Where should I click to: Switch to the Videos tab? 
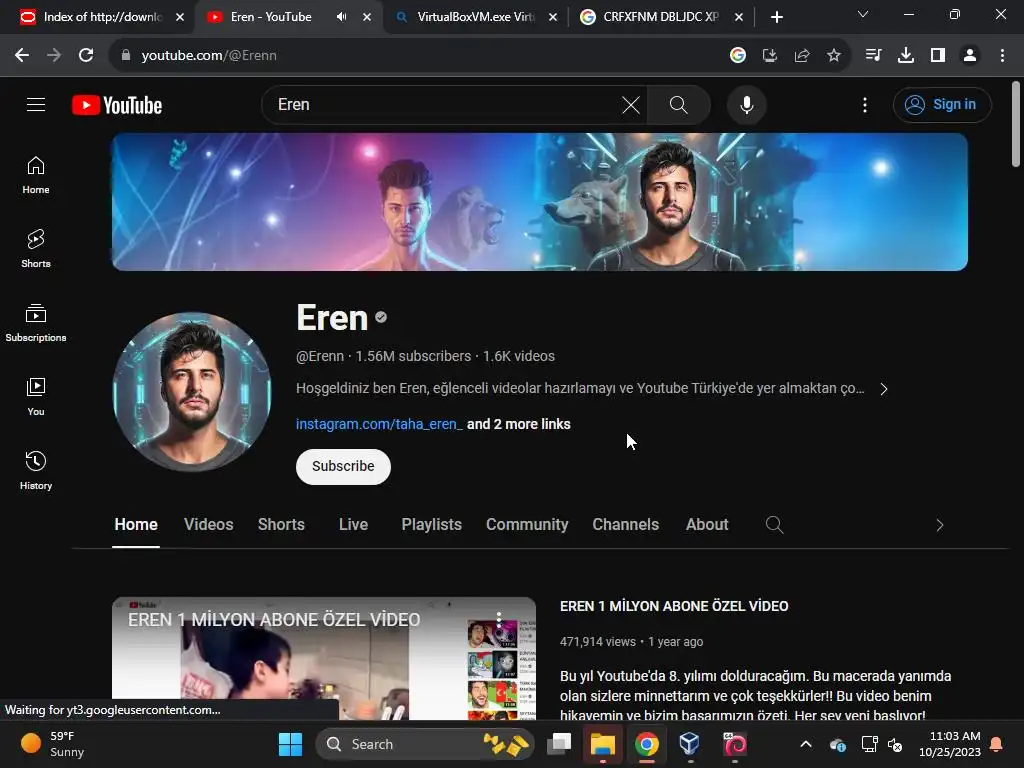208,525
